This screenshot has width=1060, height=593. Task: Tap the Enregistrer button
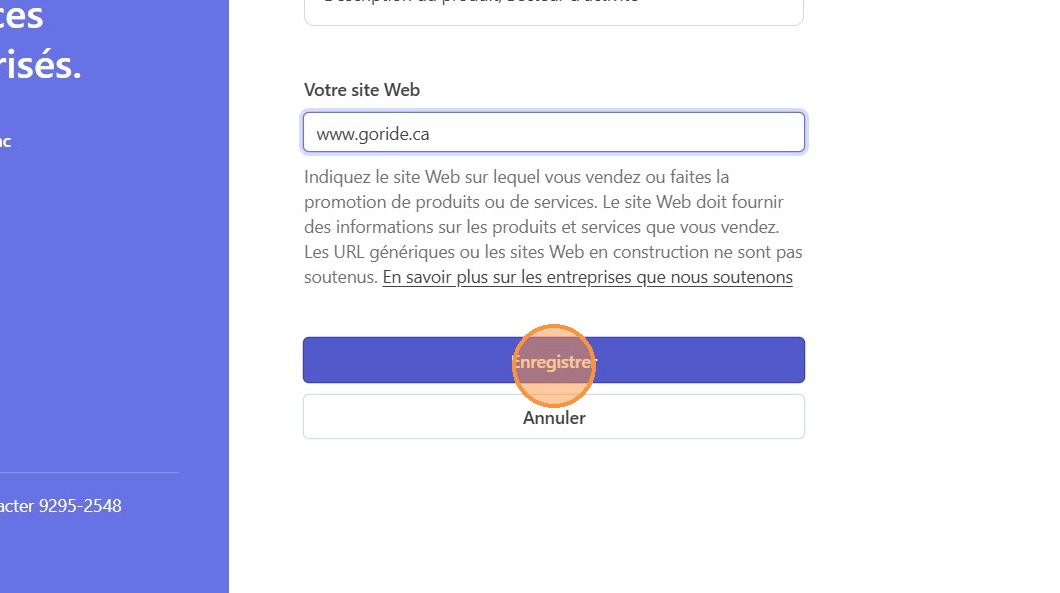(x=553, y=360)
